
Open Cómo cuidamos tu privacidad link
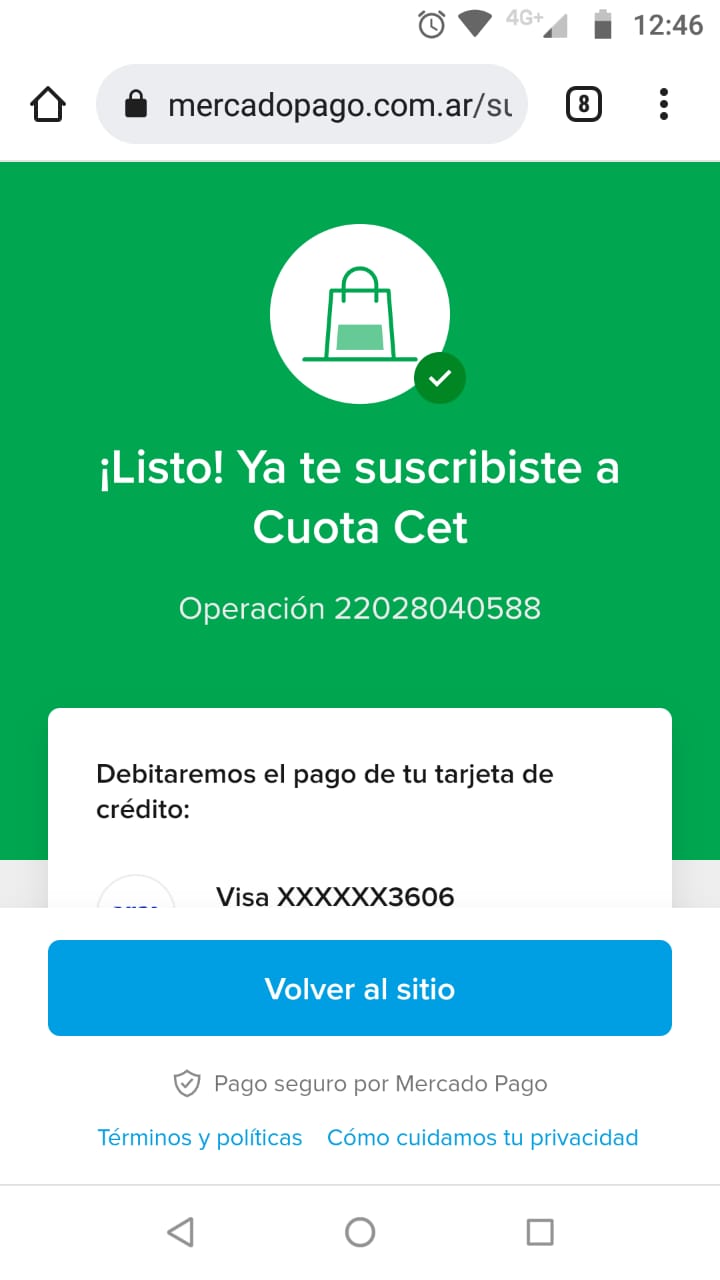tap(482, 1137)
